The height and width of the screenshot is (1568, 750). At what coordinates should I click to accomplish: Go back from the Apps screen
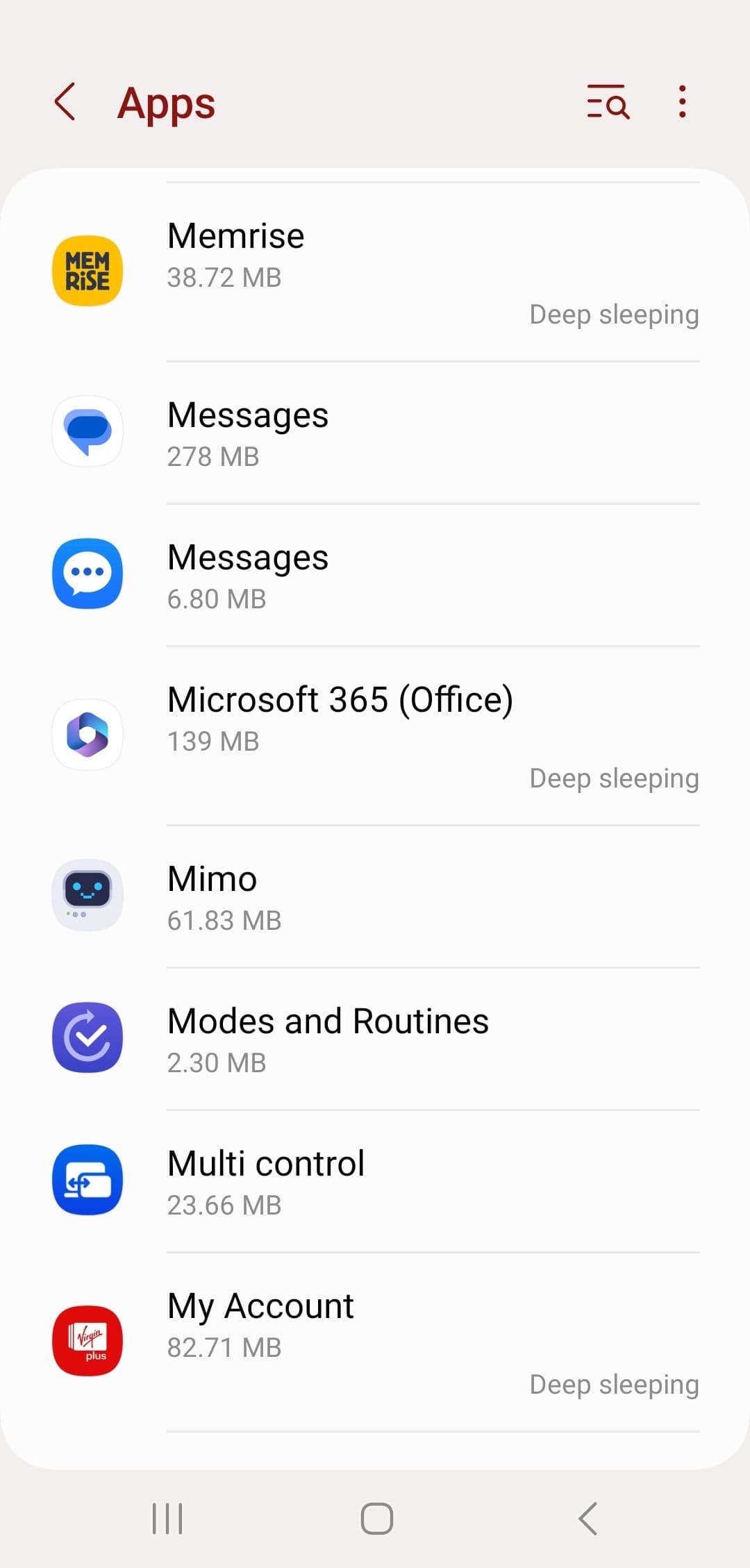65,102
